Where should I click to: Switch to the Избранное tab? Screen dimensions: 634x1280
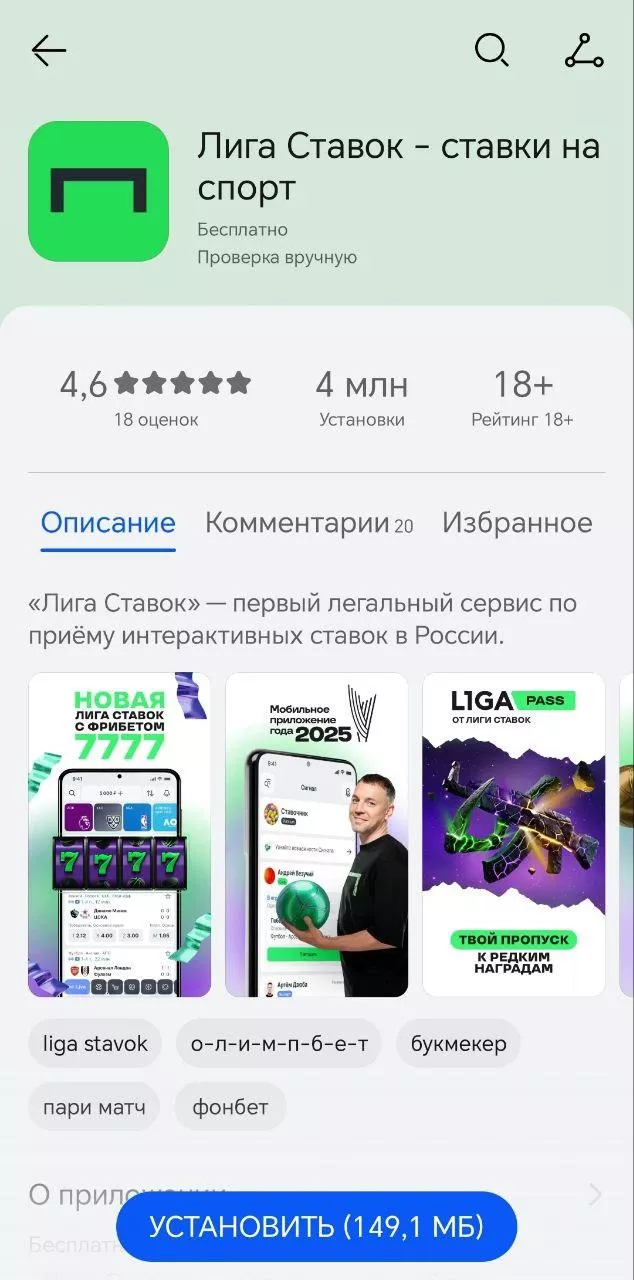[x=517, y=523]
